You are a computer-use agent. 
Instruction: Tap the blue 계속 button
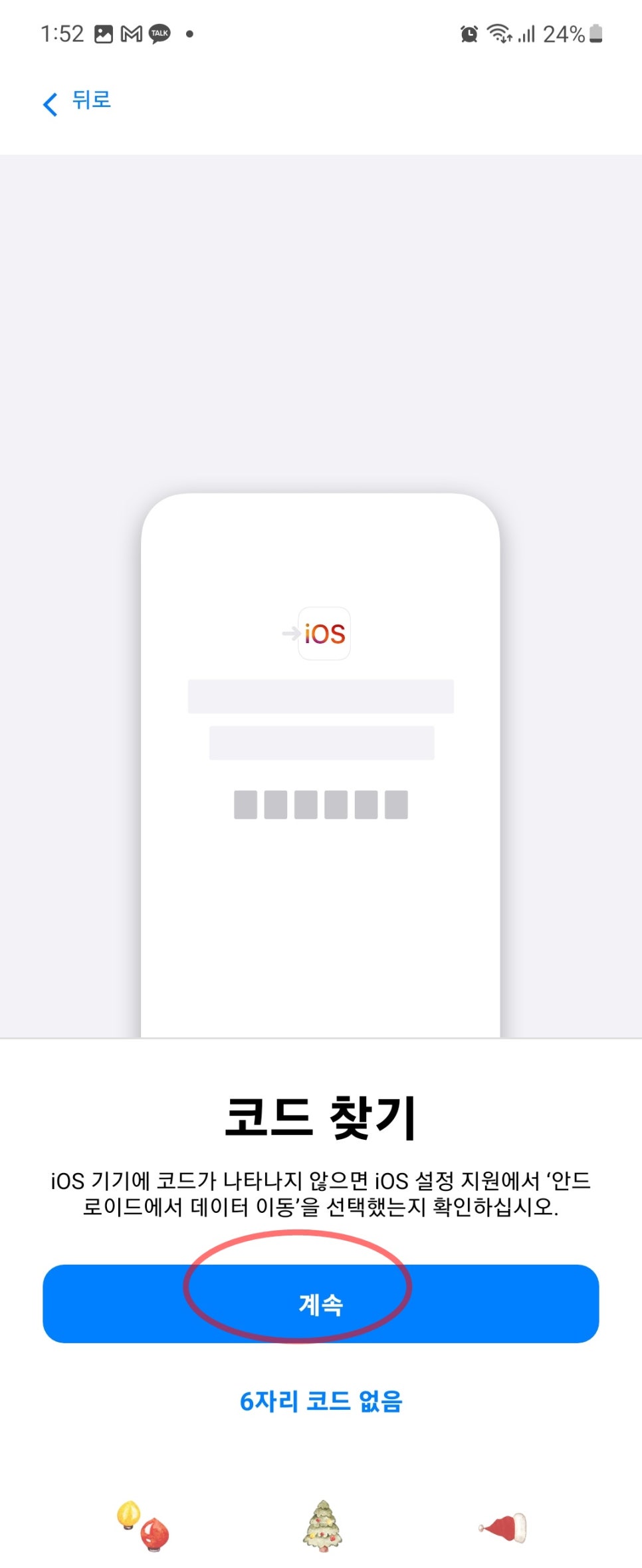click(320, 1304)
